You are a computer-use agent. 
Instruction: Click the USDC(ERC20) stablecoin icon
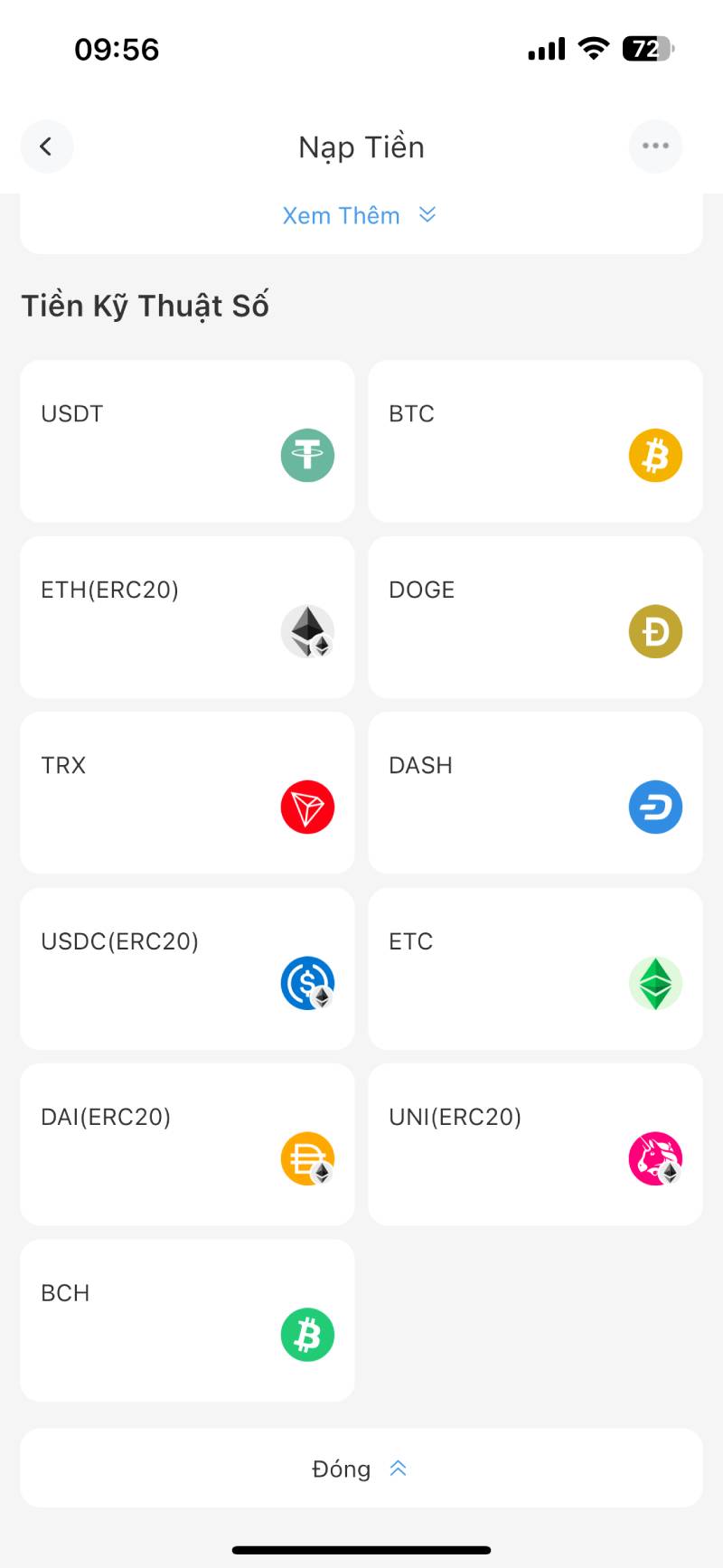point(307,982)
